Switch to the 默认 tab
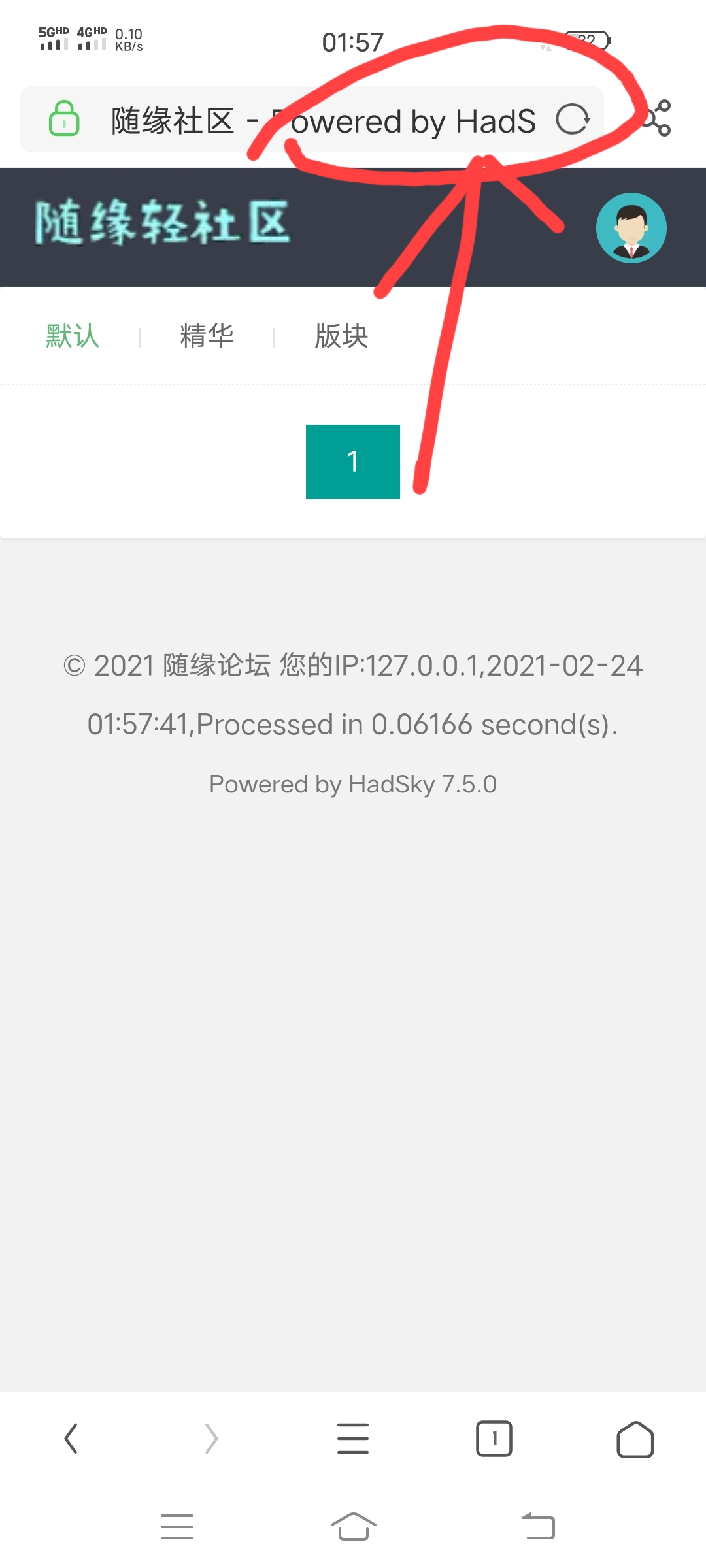This screenshot has width=706, height=1568. pos(72,336)
